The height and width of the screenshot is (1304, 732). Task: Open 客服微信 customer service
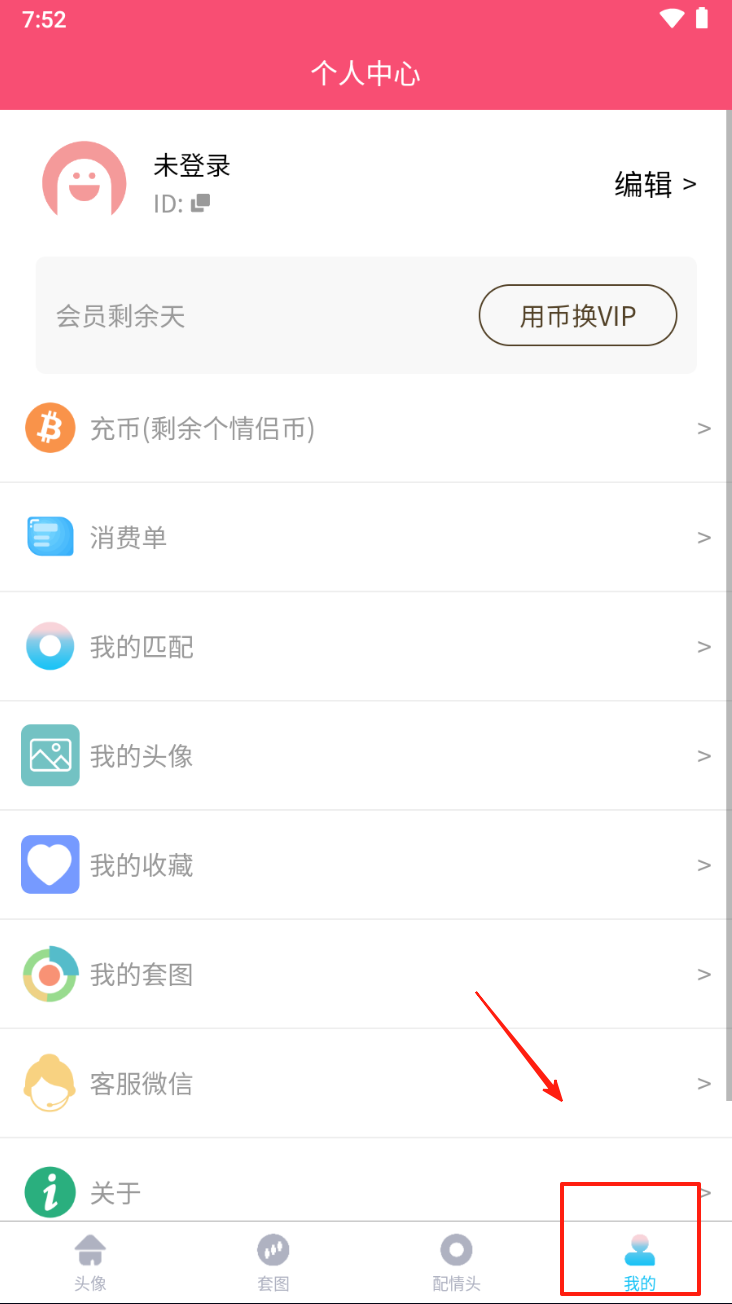pos(366,1083)
